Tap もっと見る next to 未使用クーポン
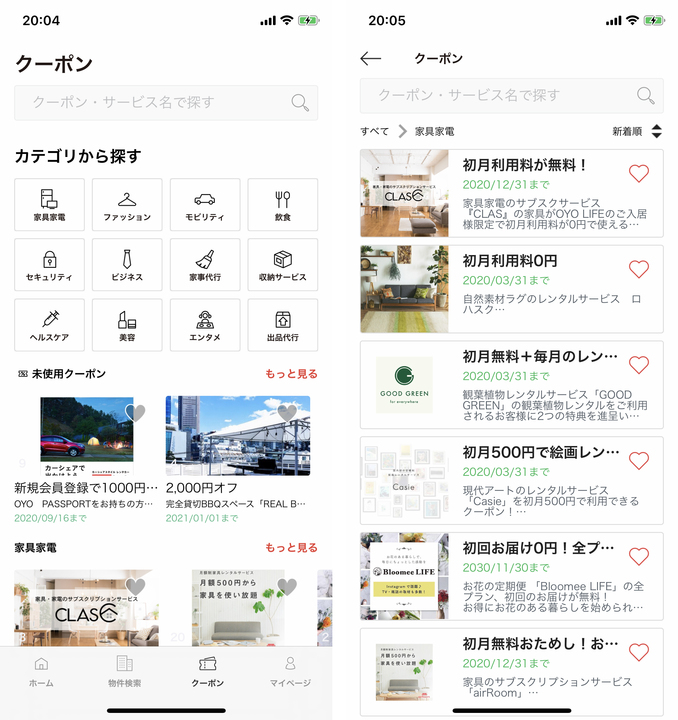Image resolution: width=678 pixels, height=720 pixels. (291, 374)
